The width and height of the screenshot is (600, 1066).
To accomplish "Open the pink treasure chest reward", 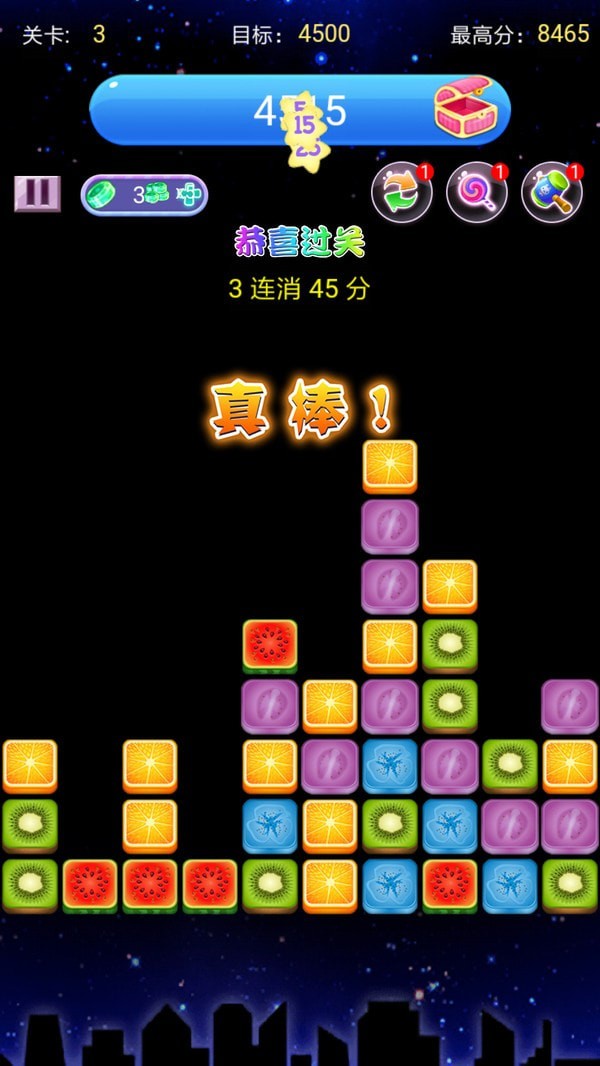I will pos(465,107).
